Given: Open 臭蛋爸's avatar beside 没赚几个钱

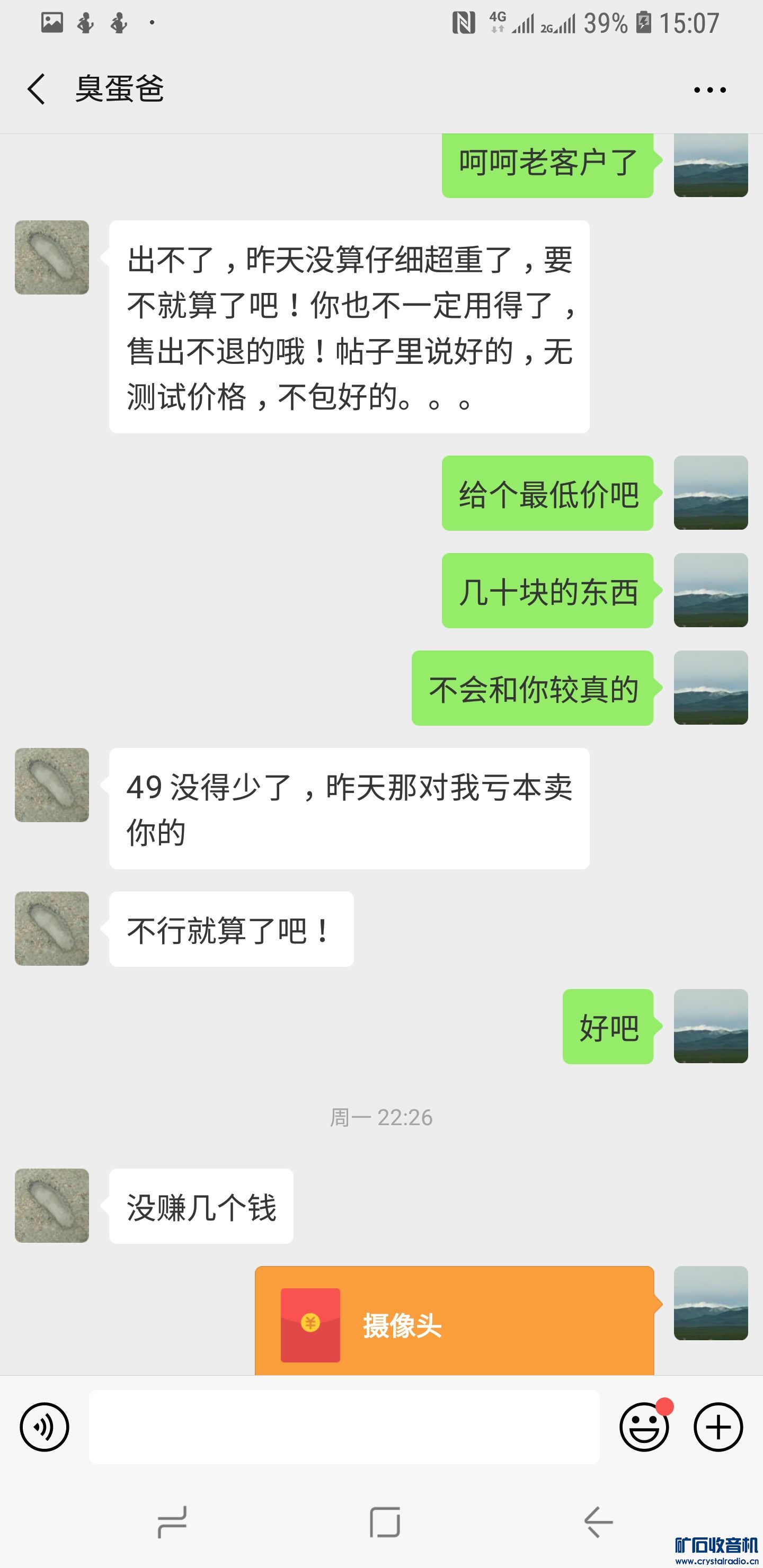Looking at the screenshot, I should (x=52, y=1205).
